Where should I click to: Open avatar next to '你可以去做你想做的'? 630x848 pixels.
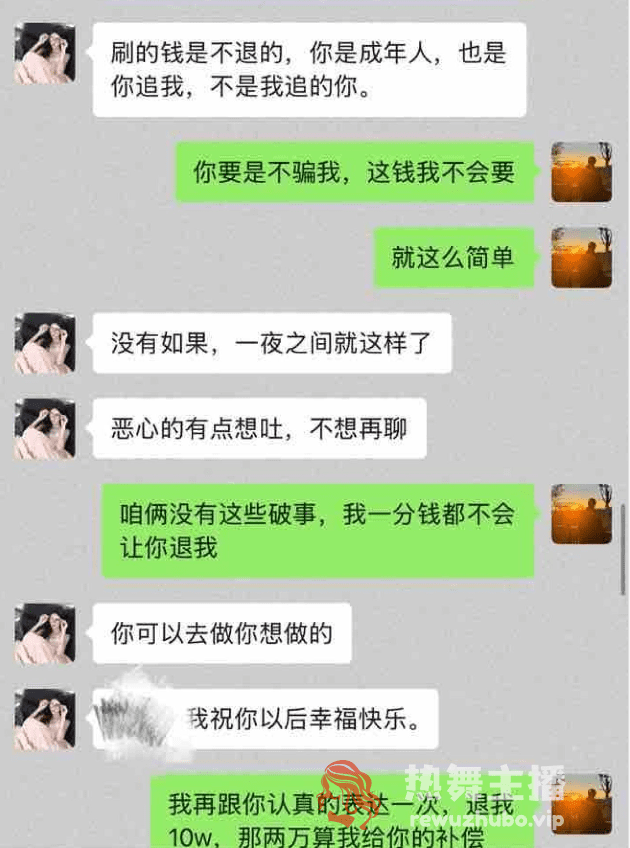(x=44, y=633)
